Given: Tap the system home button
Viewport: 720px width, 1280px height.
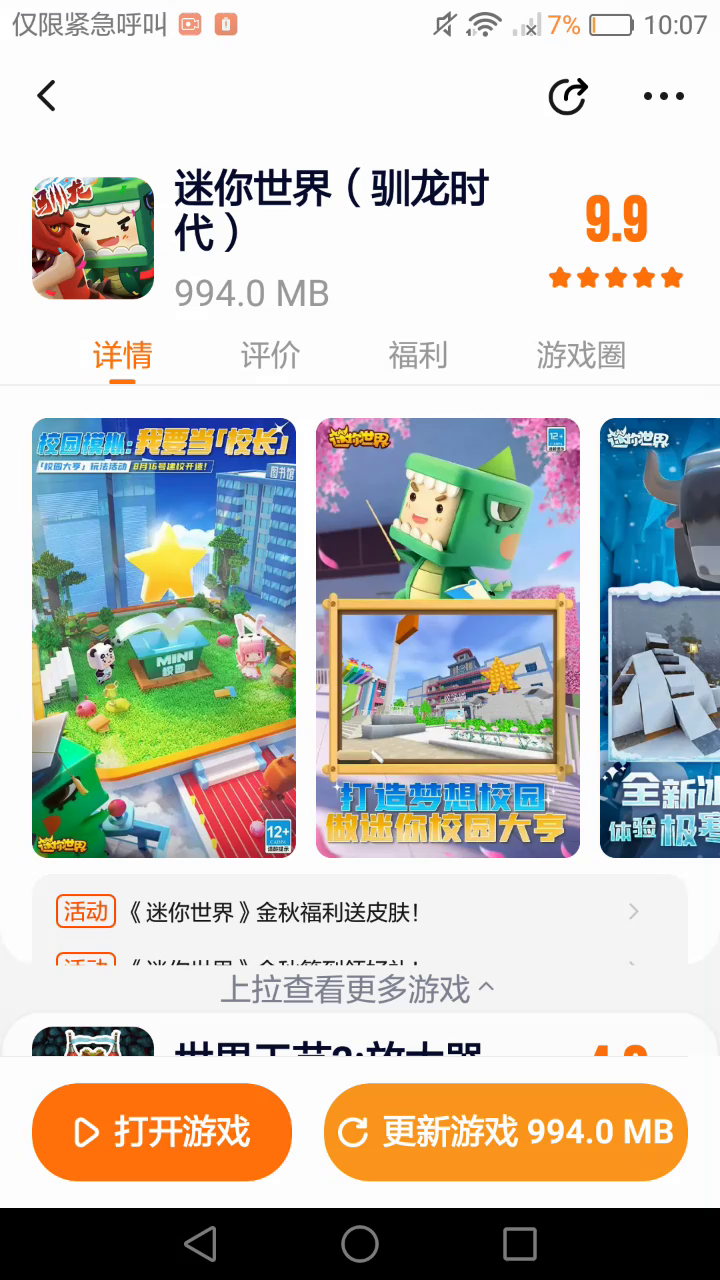Looking at the screenshot, I should pos(360,1244).
